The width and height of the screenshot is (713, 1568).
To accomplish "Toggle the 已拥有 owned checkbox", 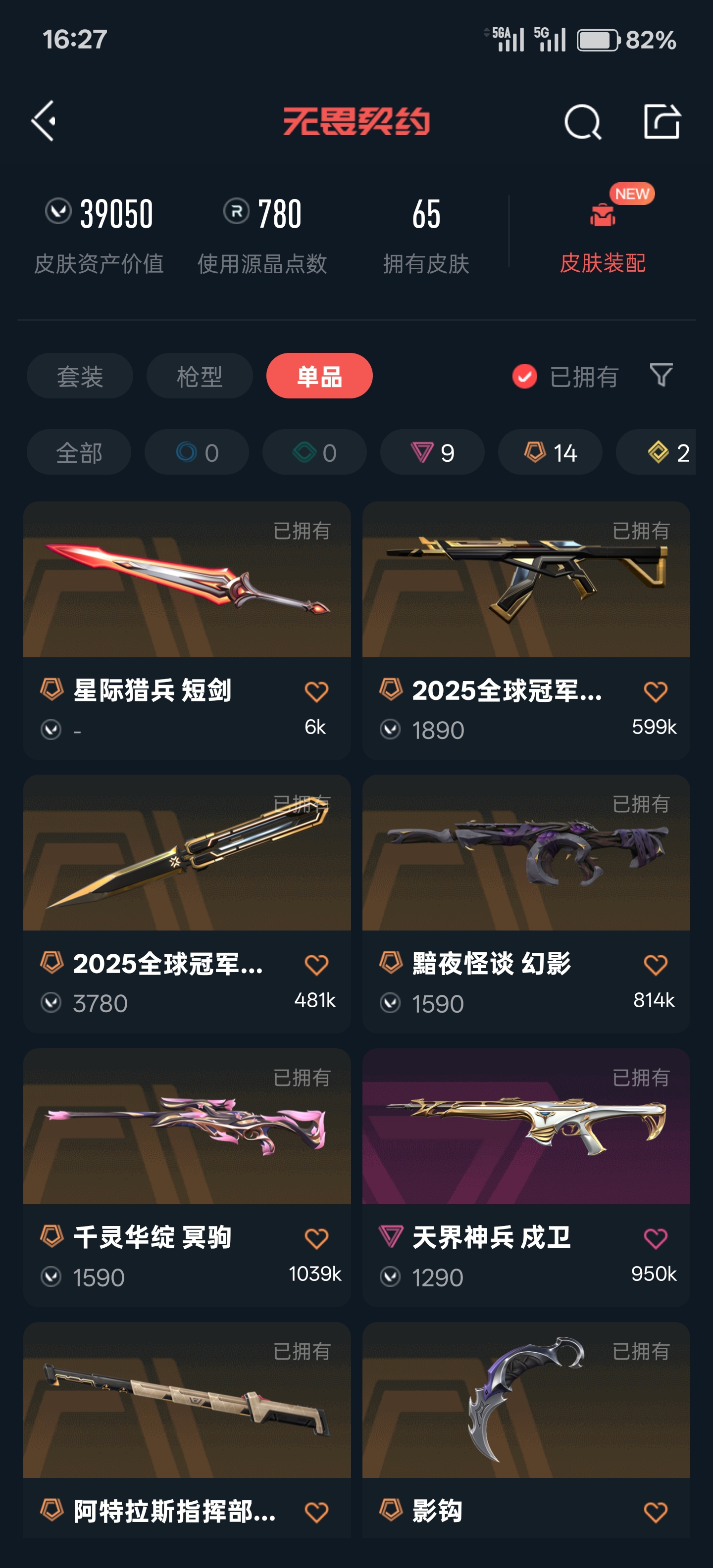I will pos(524,376).
